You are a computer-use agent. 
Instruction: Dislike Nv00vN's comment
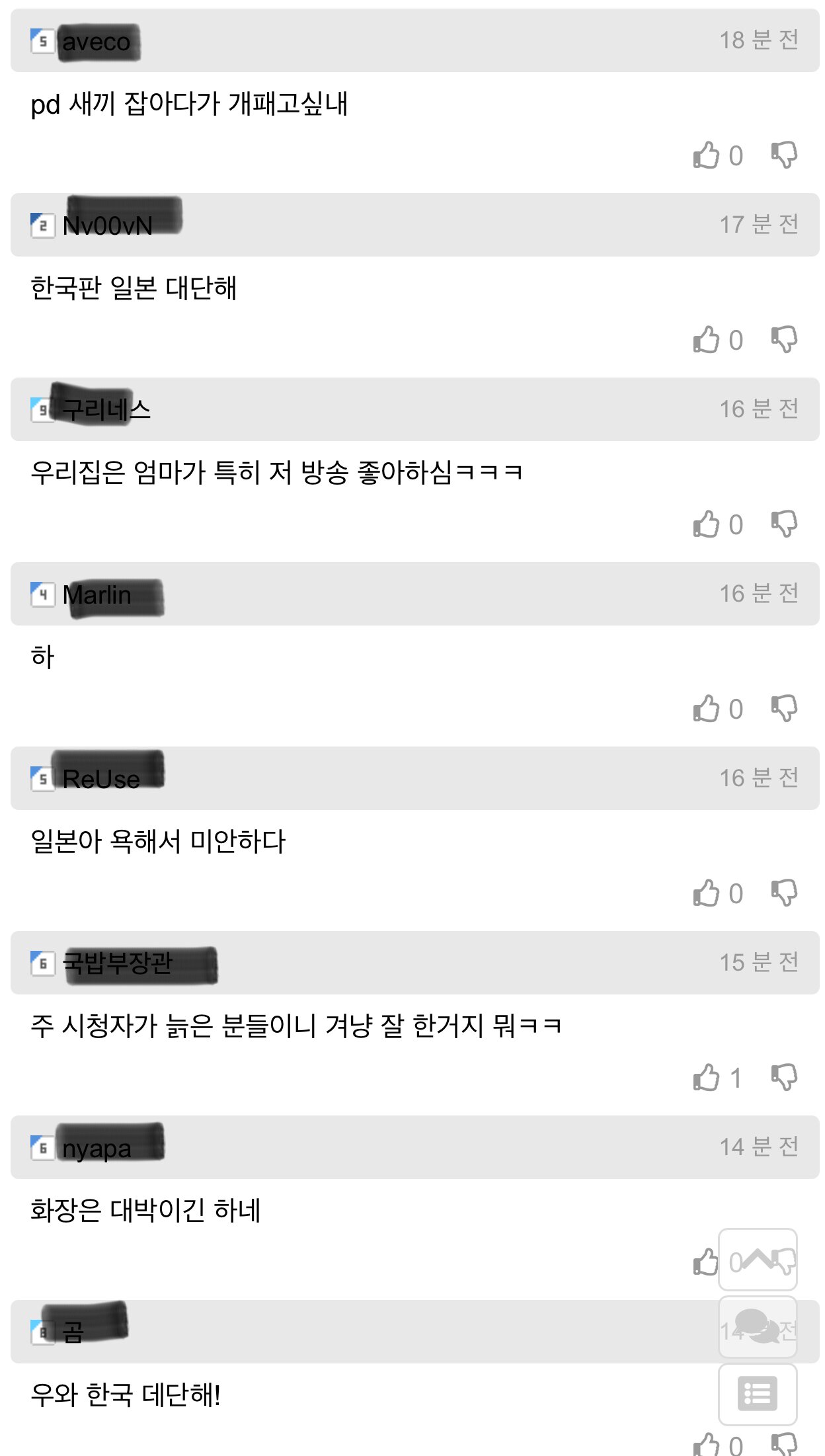(784, 340)
